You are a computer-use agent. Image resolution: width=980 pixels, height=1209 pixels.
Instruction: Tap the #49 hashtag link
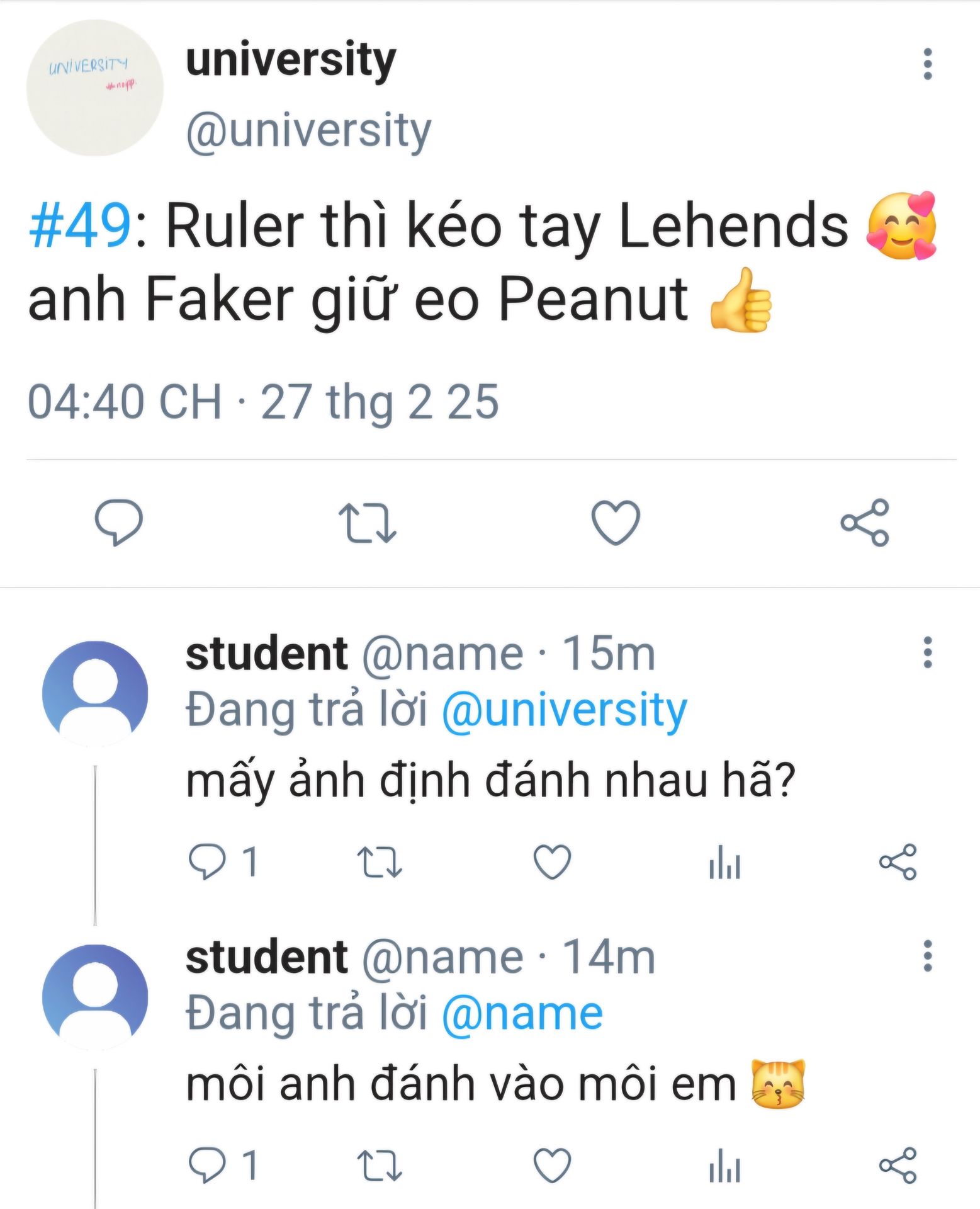[79, 225]
